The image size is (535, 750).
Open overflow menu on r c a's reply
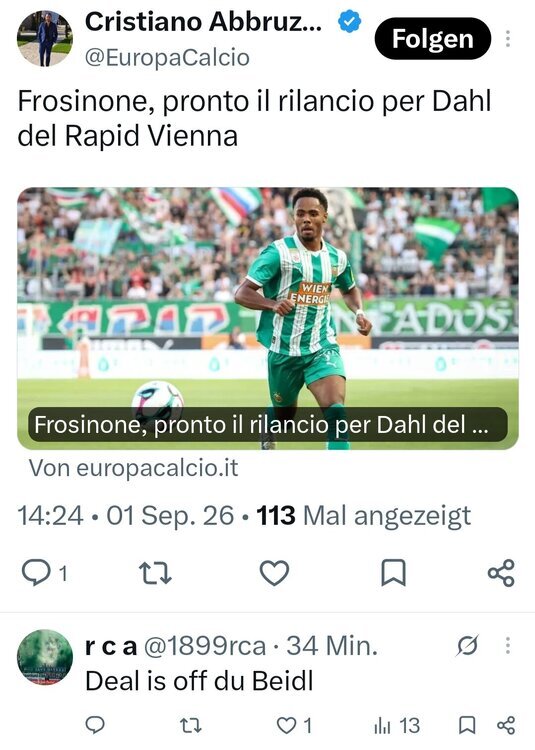pyautogui.click(x=508, y=645)
